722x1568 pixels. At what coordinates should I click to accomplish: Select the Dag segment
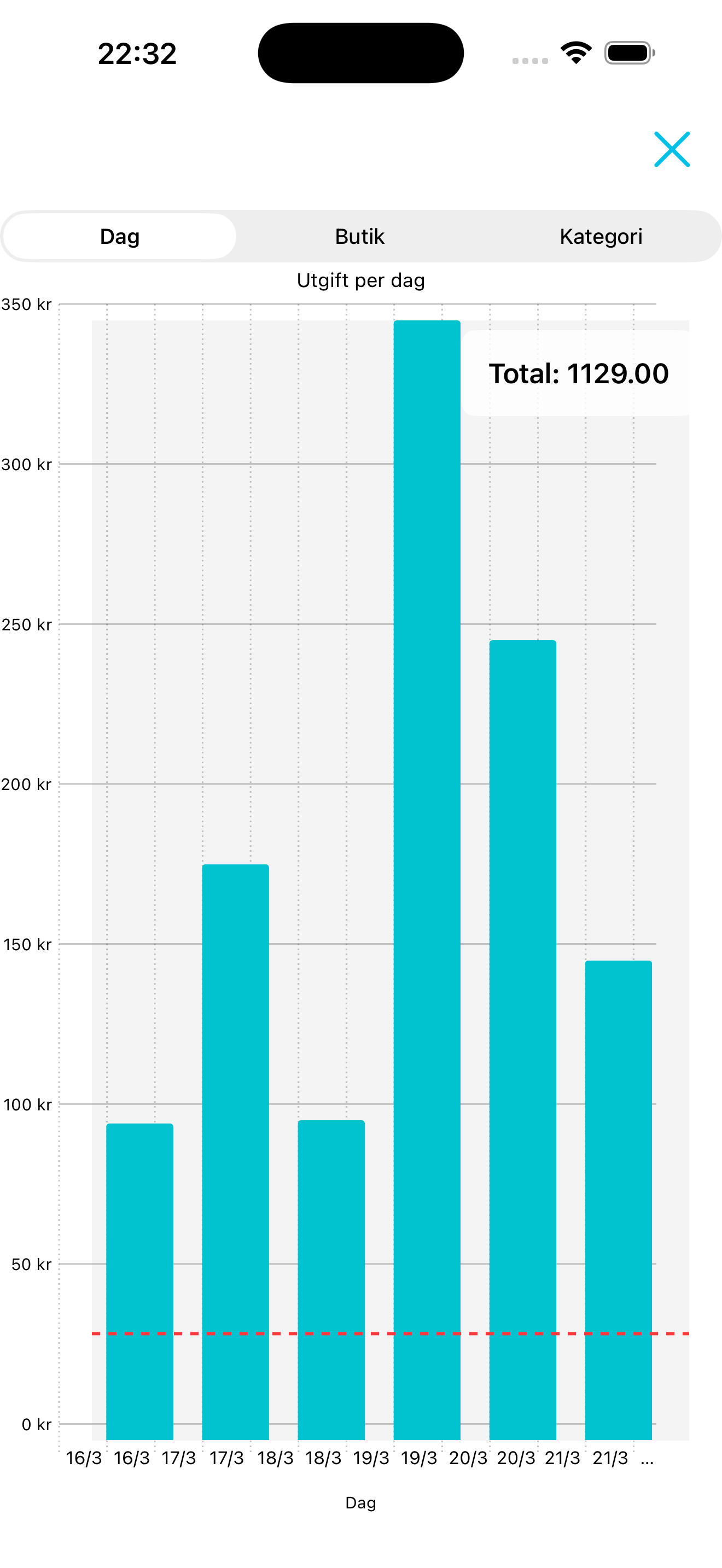pos(120,236)
